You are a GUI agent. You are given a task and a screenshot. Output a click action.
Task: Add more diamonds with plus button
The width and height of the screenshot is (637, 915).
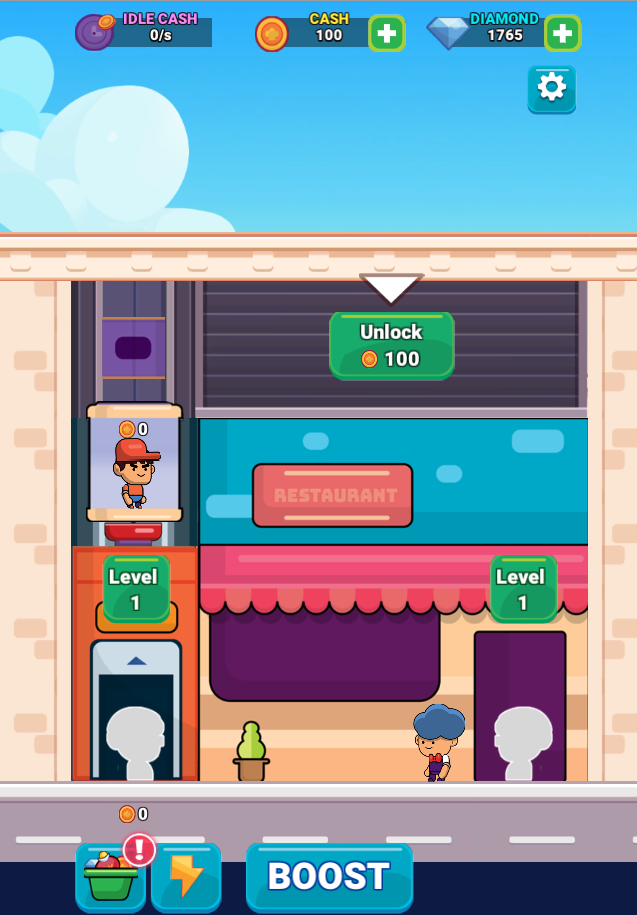(562, 33)
